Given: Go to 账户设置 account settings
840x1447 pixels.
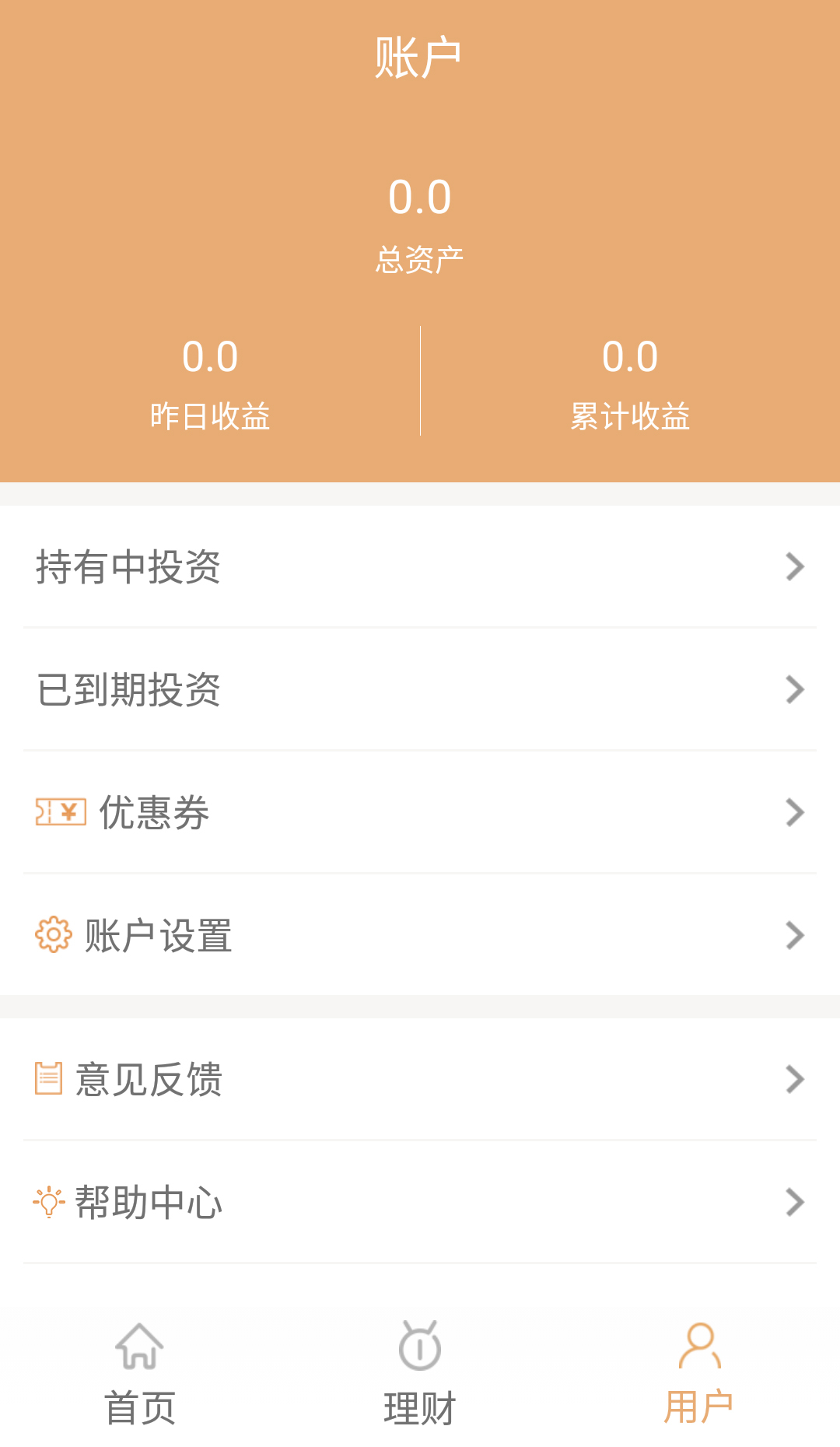Looking at the screenshot, I should pos(420,935).
